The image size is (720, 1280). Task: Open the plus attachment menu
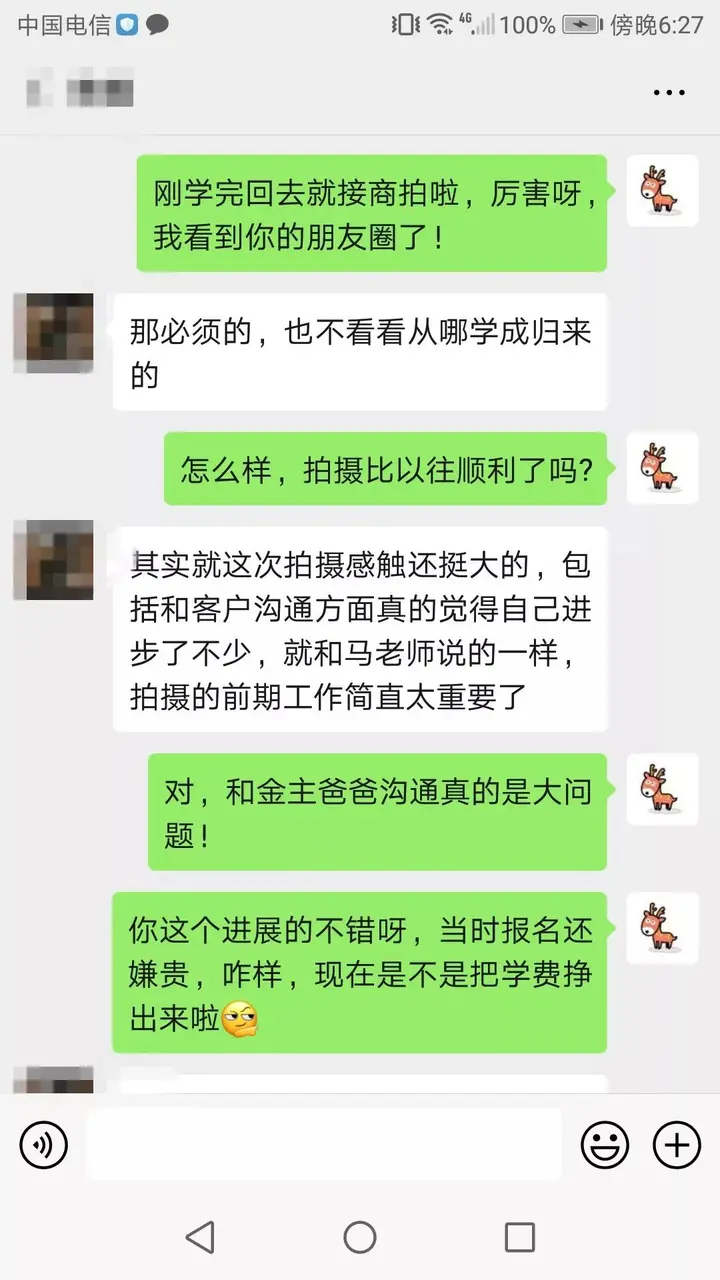point(677,1144)
